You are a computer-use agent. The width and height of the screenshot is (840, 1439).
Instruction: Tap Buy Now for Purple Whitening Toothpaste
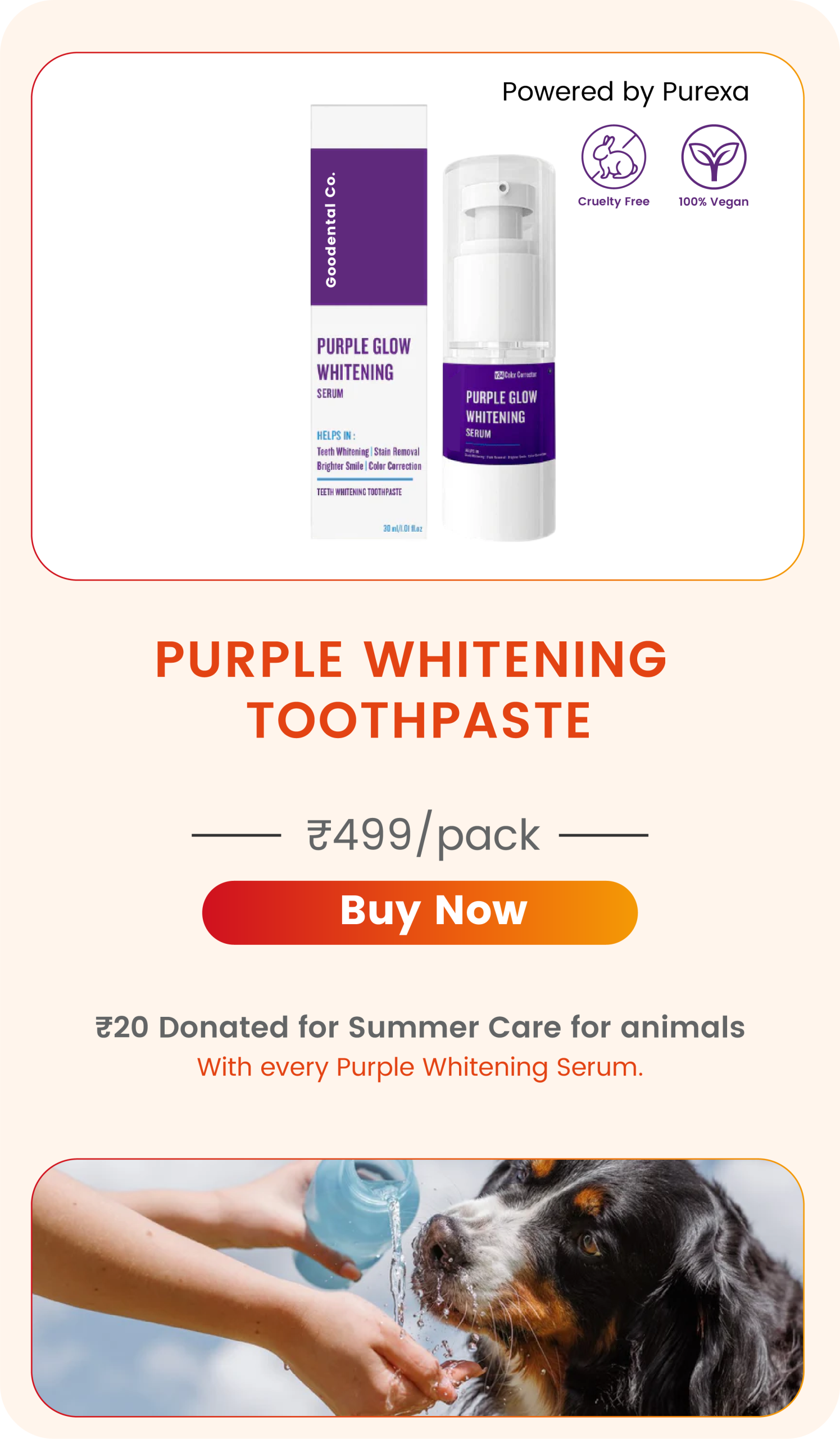point(419,912)
